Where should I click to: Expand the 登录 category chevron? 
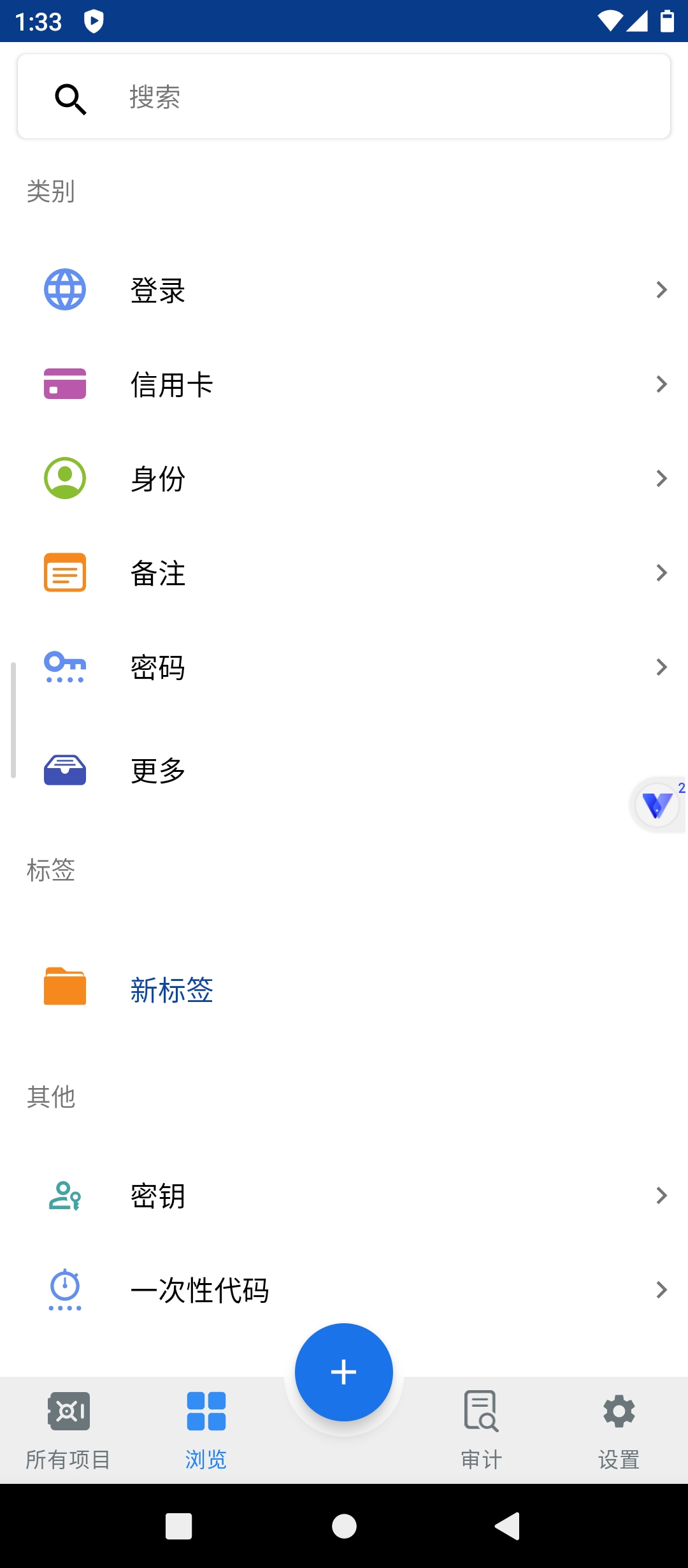661,288
